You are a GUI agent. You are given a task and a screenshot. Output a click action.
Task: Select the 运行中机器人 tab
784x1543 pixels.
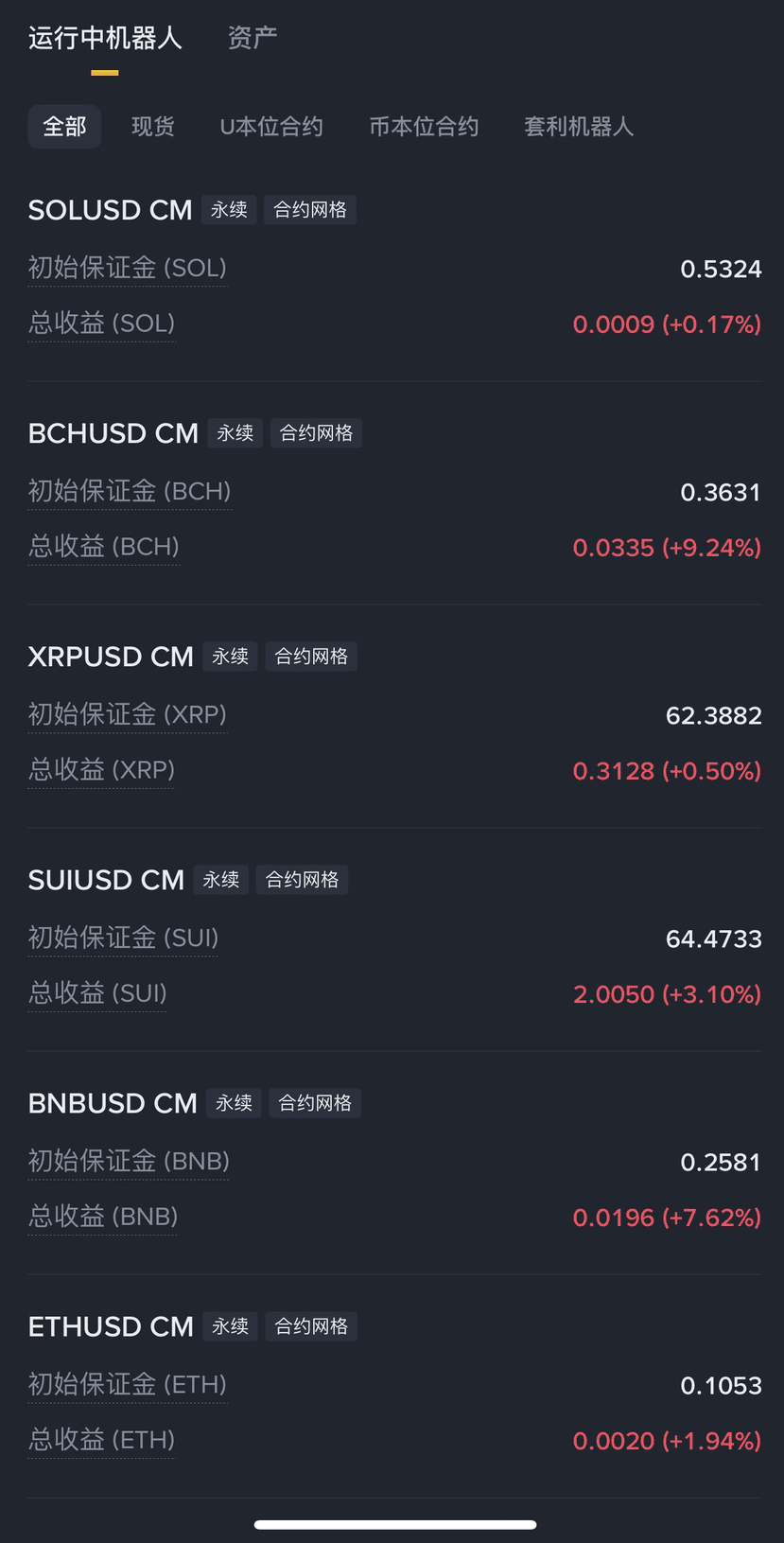click(105, 38)
